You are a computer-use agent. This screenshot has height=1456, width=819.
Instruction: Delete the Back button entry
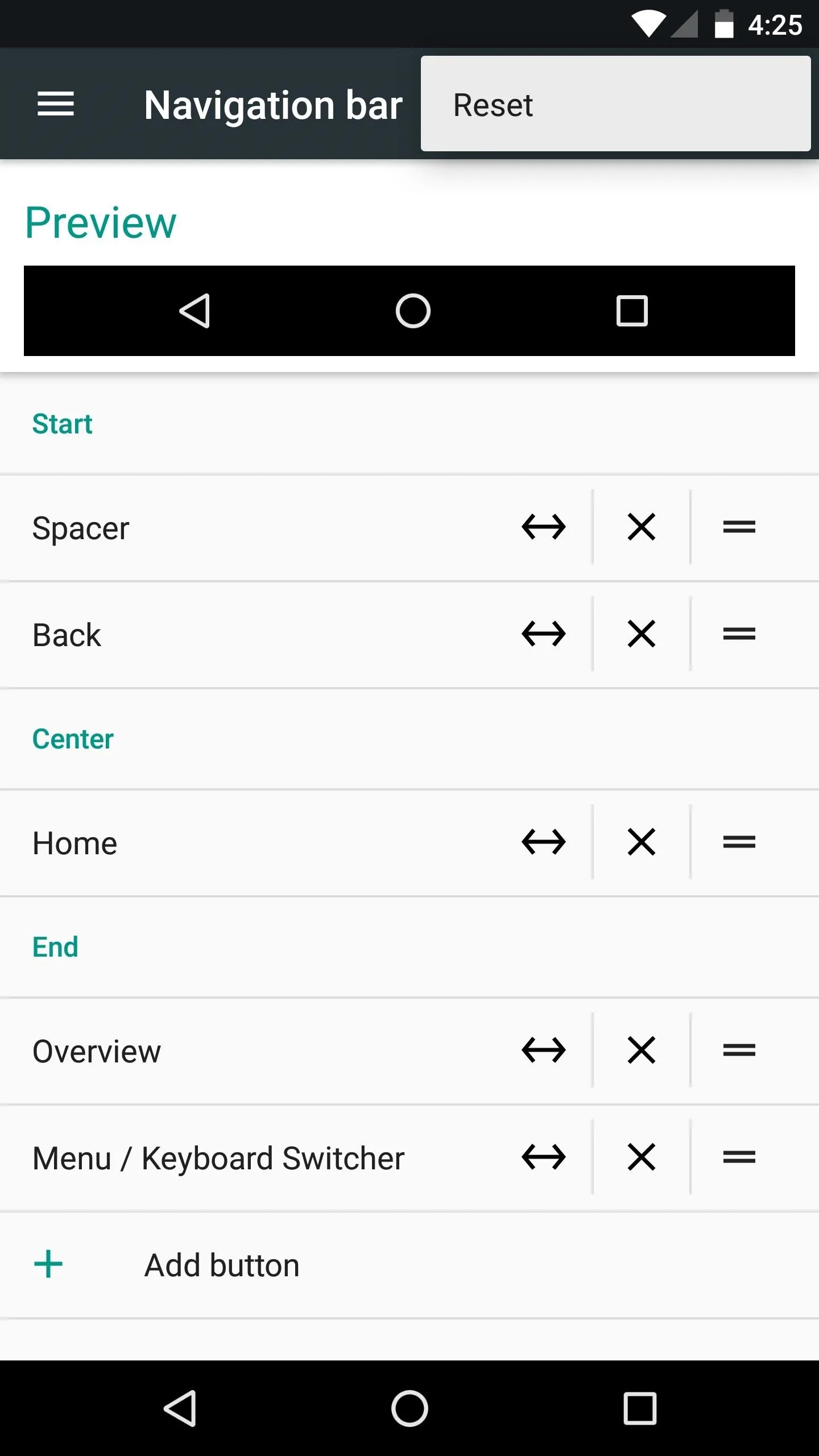pos(642,634)
